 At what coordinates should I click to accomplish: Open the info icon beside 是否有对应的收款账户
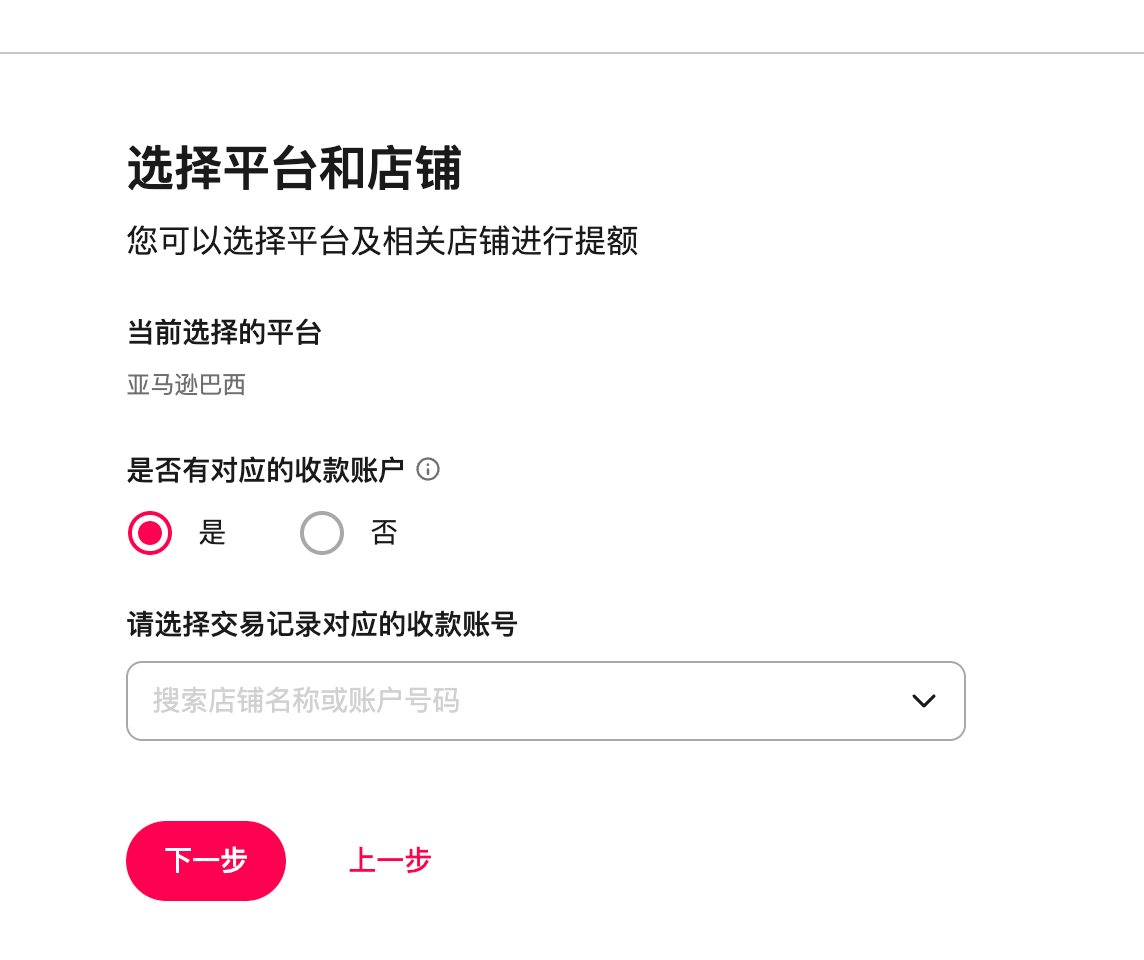428,469
